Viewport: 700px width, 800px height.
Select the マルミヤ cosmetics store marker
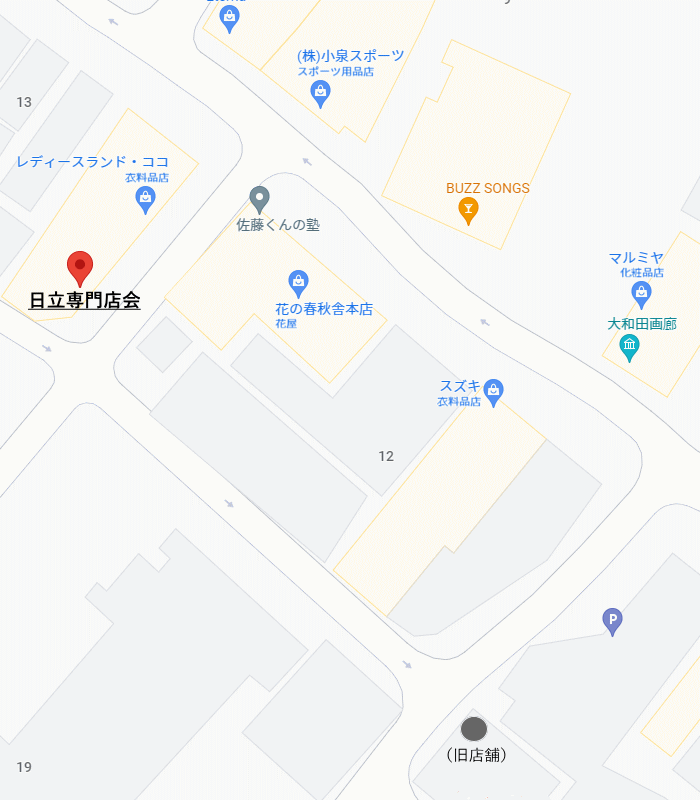click(642, 293)
